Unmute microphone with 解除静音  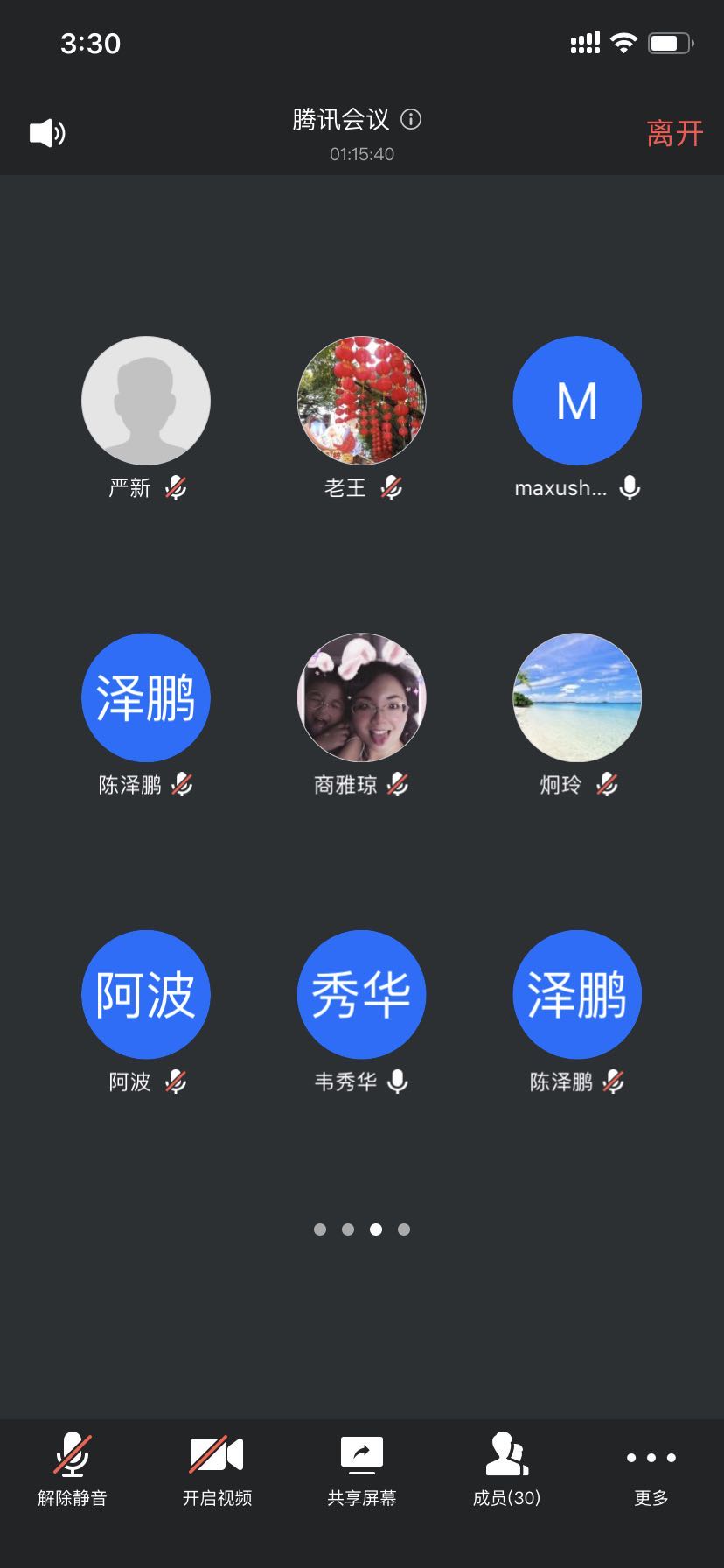point(73,1471)
